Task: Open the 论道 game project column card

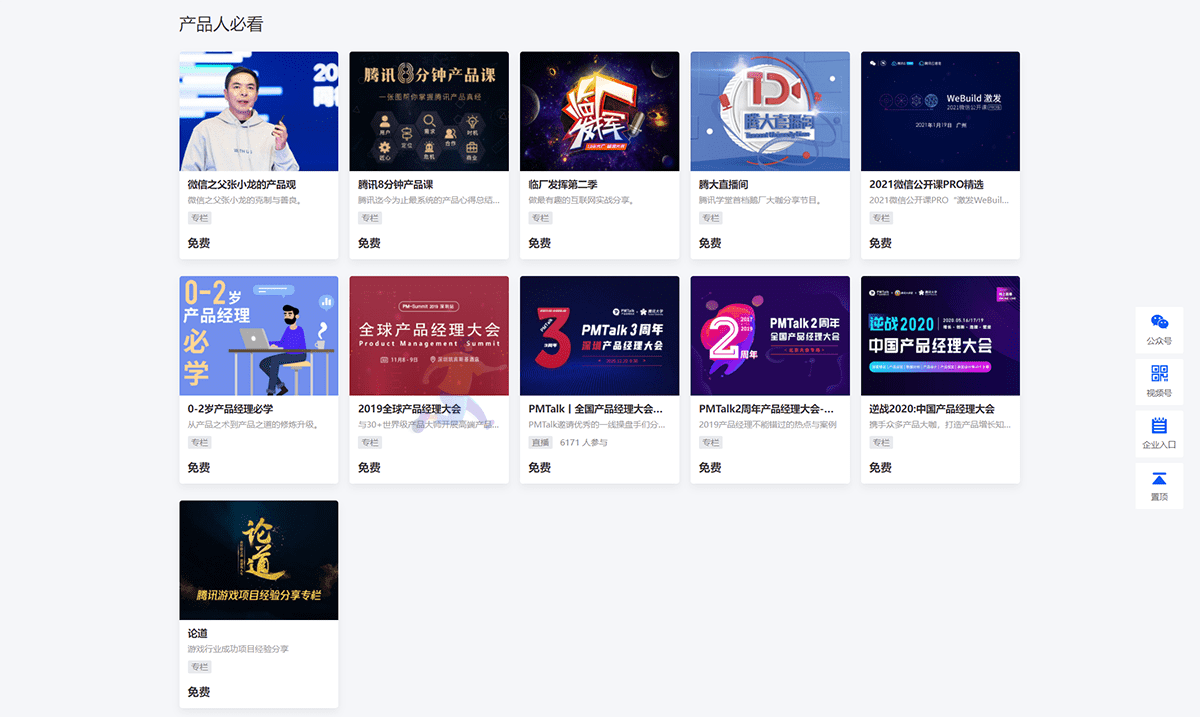Action: click(x=258, y=560)
